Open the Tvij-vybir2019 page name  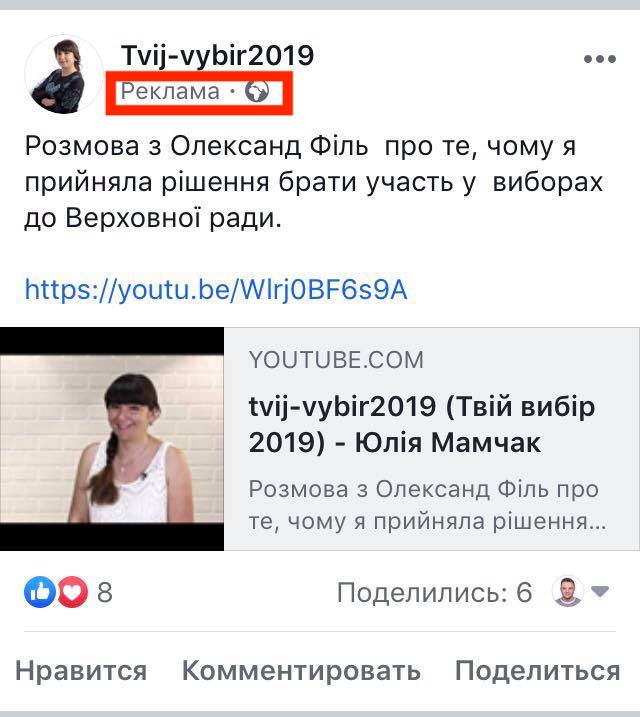coord(217,55)
